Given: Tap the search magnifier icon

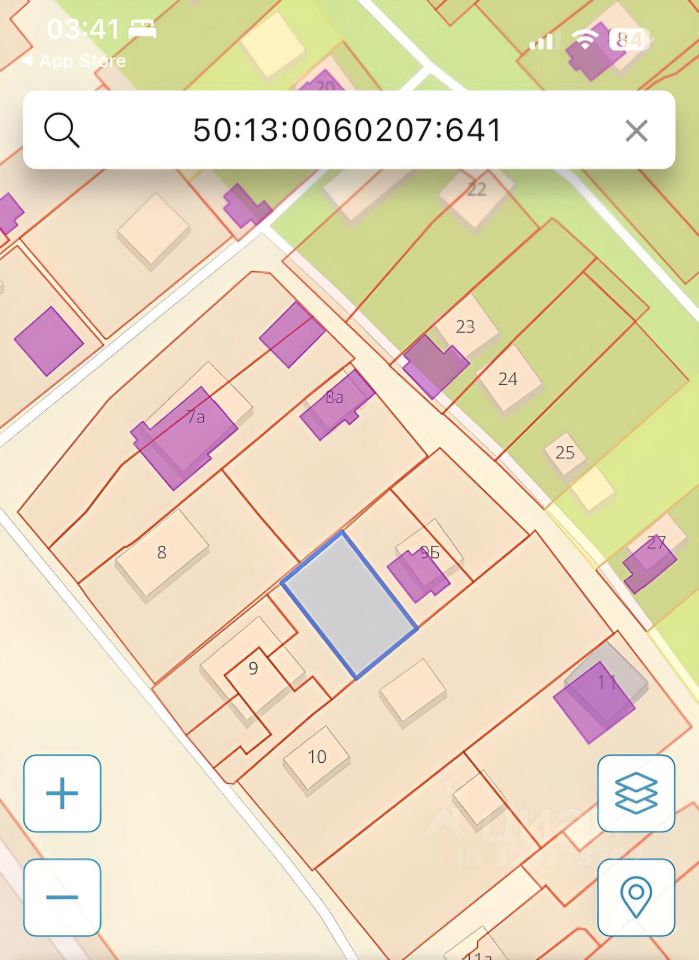Looking at the screenshot, I should pyautogui.click(x=62, y=130).
